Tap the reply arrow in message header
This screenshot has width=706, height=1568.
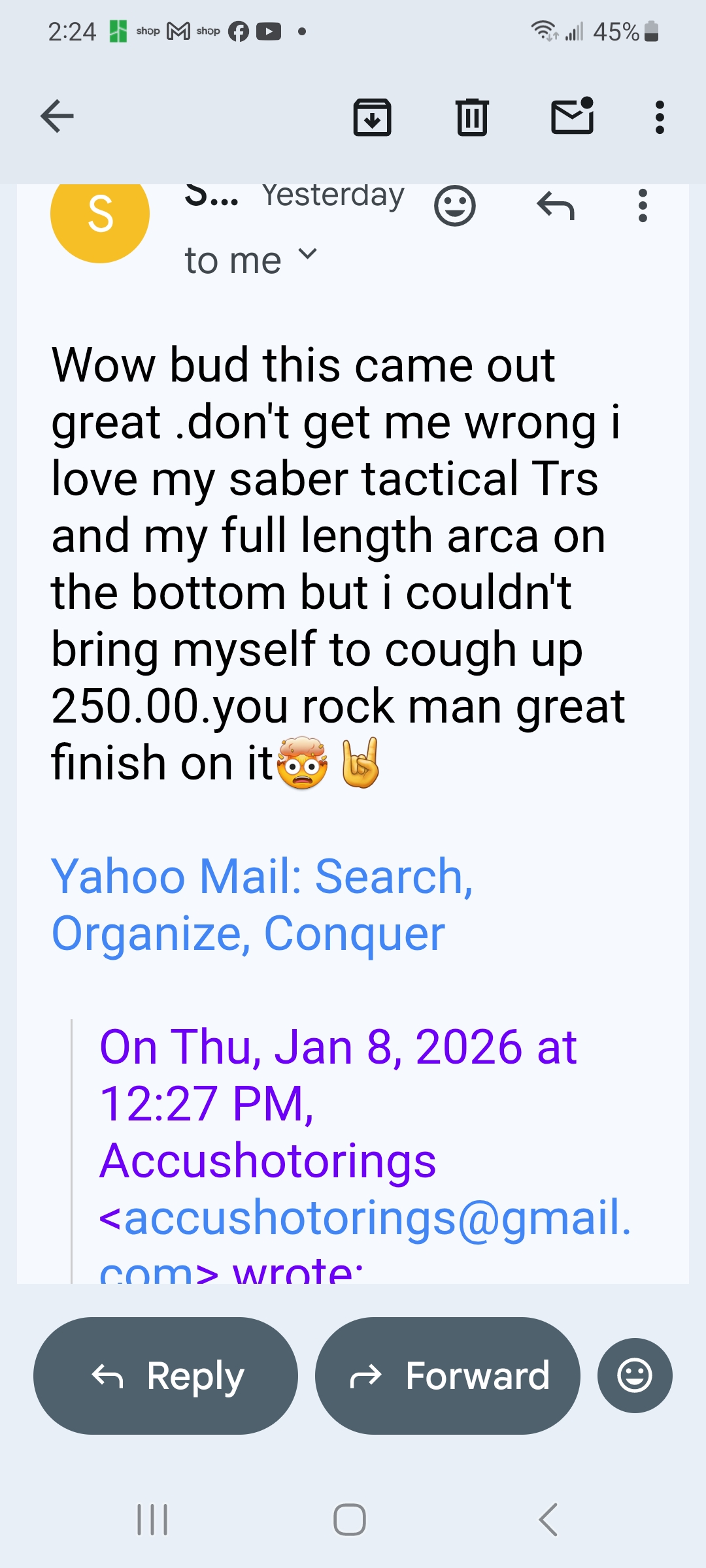tap(556, 206)
